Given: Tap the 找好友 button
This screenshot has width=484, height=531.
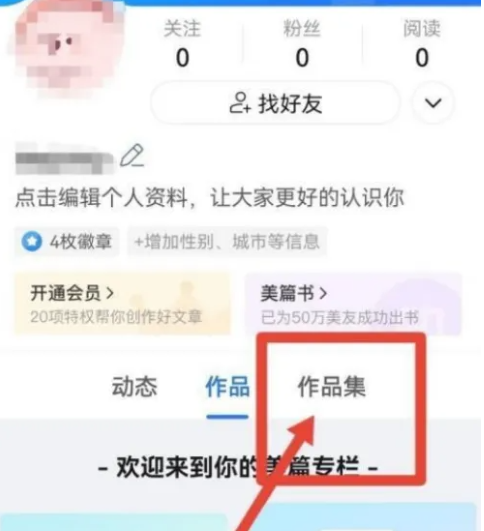Looking at the screenshot, I should pos(275,103).
